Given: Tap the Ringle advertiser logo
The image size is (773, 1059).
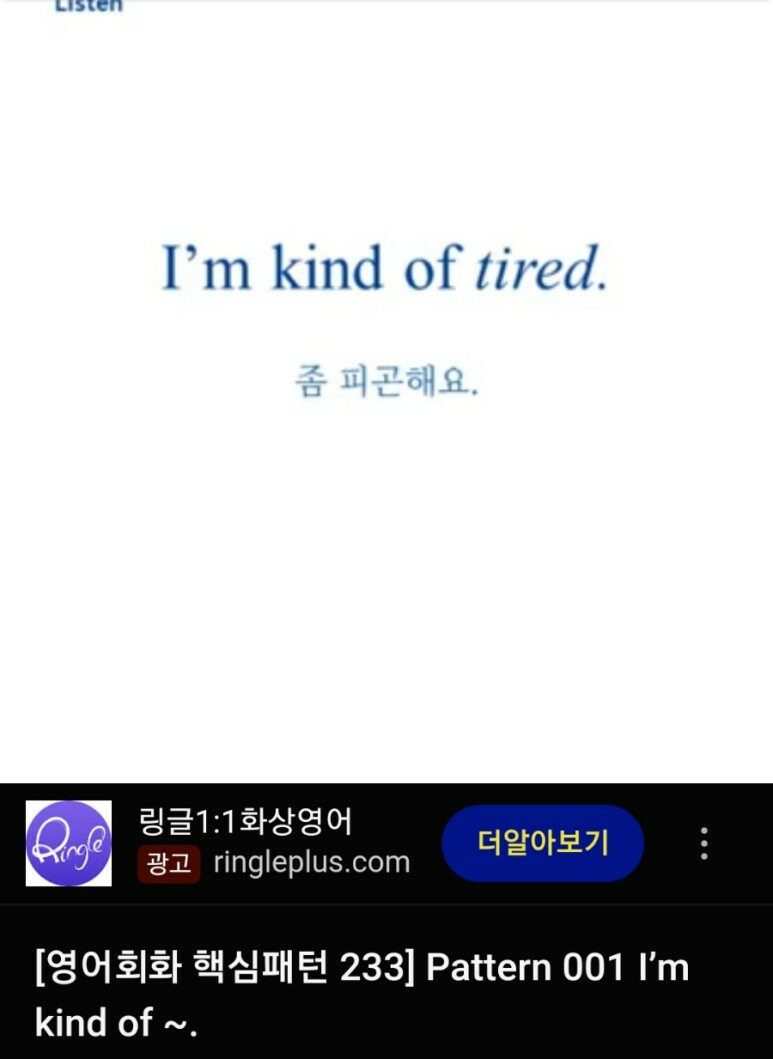Looking at the screenshot, I should [69, 843].
